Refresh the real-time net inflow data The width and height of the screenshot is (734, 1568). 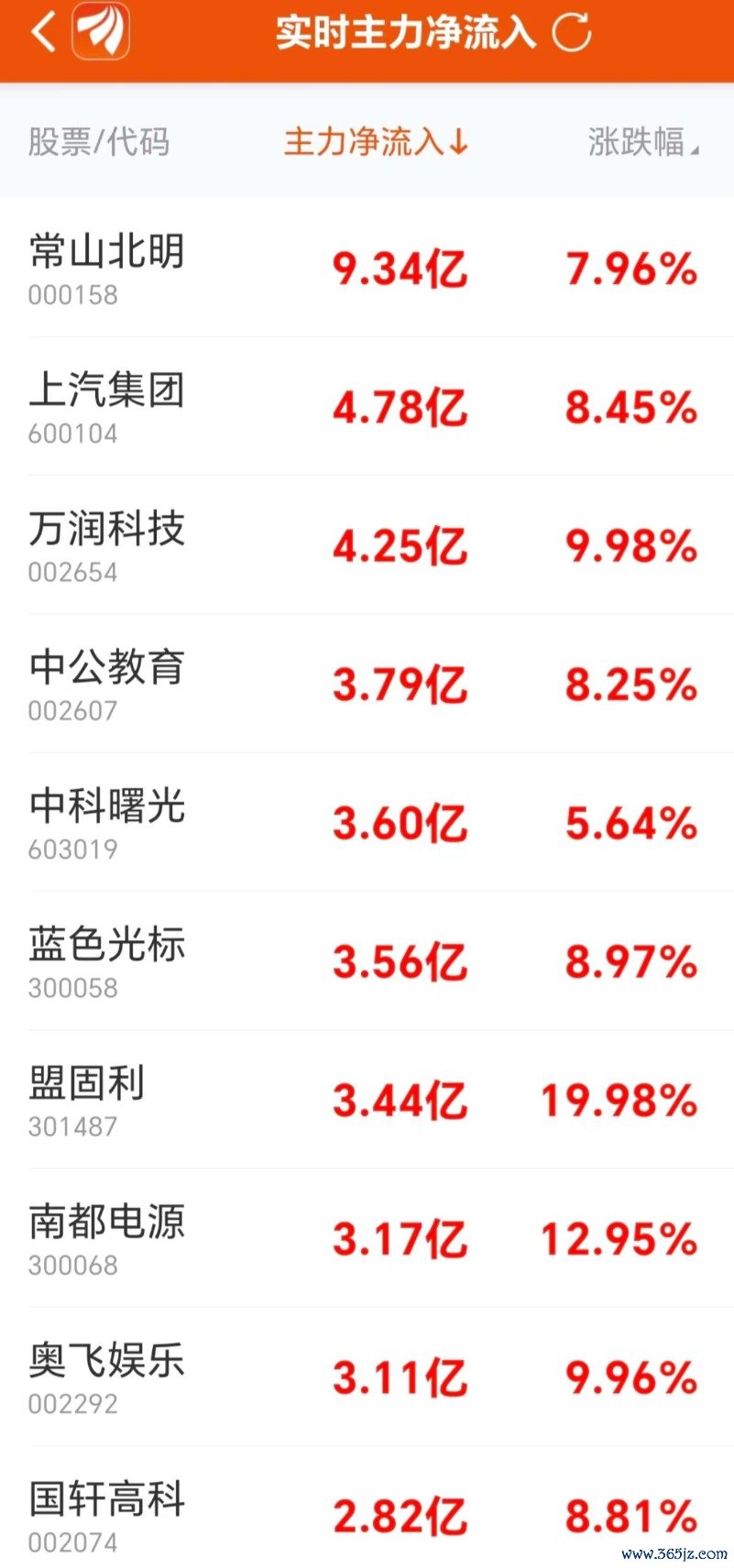[572, 33]
